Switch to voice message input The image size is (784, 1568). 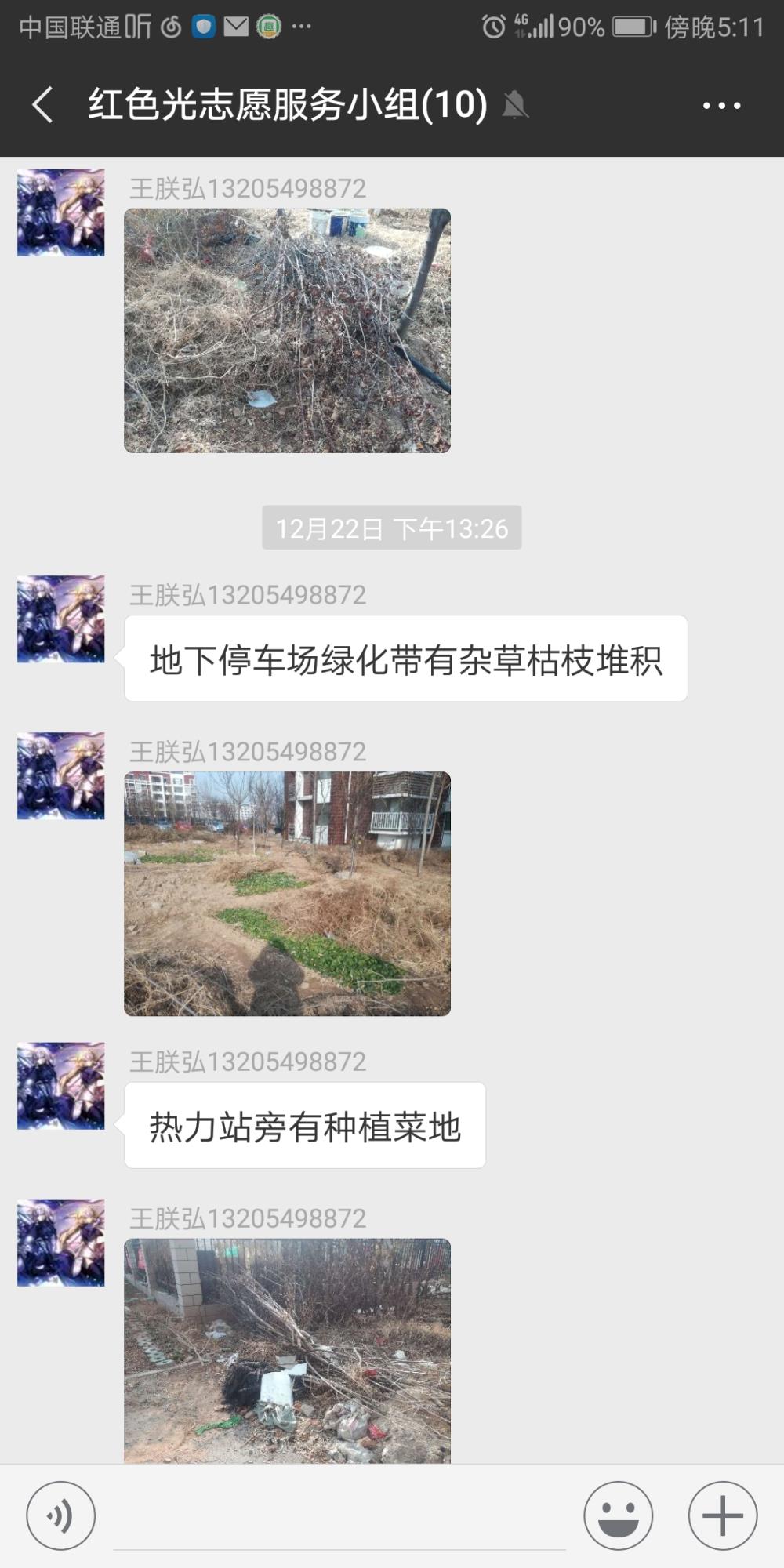point(61,1515)
